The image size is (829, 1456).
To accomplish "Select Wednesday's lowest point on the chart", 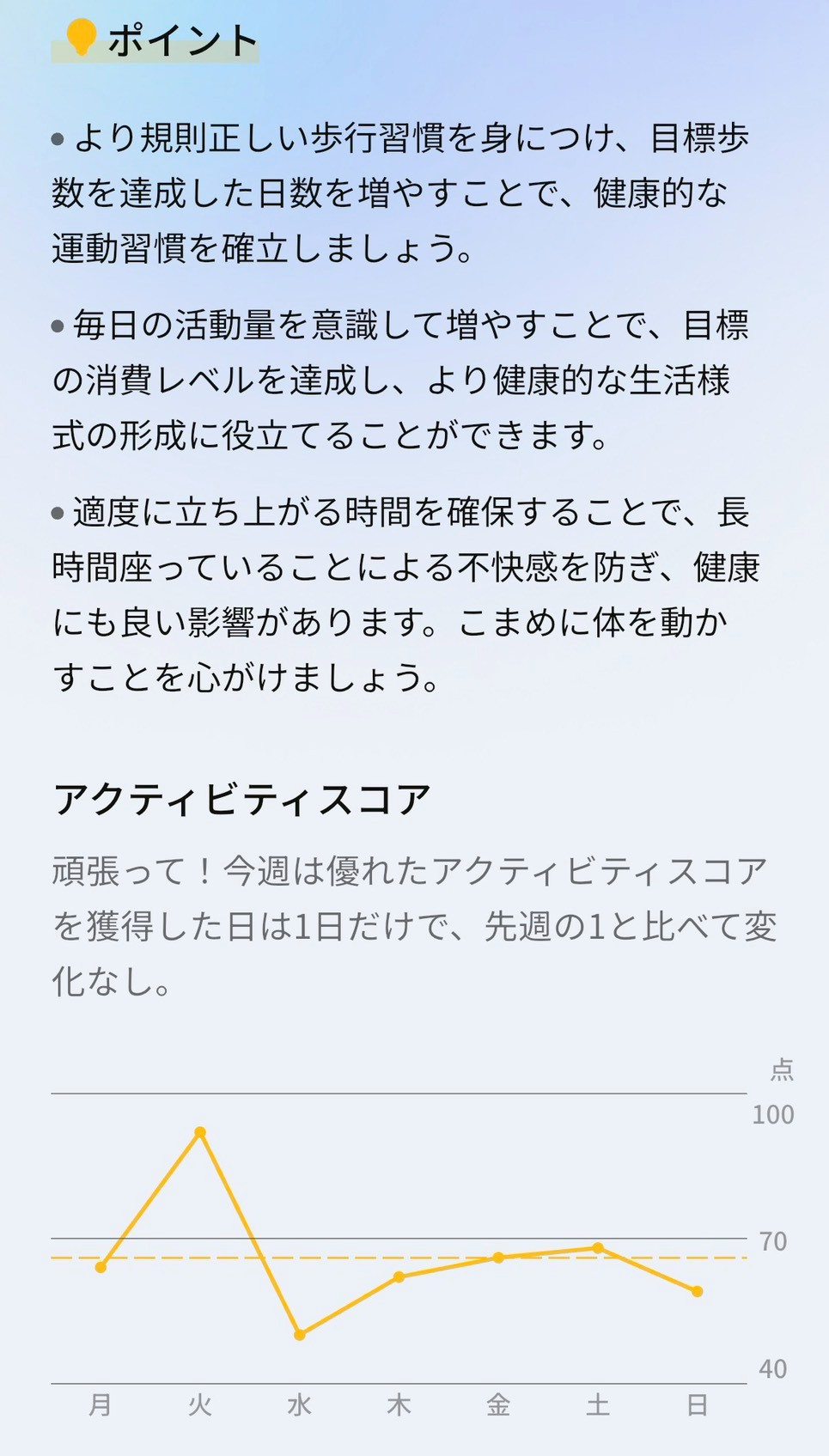I will [x=299, y=1335].
